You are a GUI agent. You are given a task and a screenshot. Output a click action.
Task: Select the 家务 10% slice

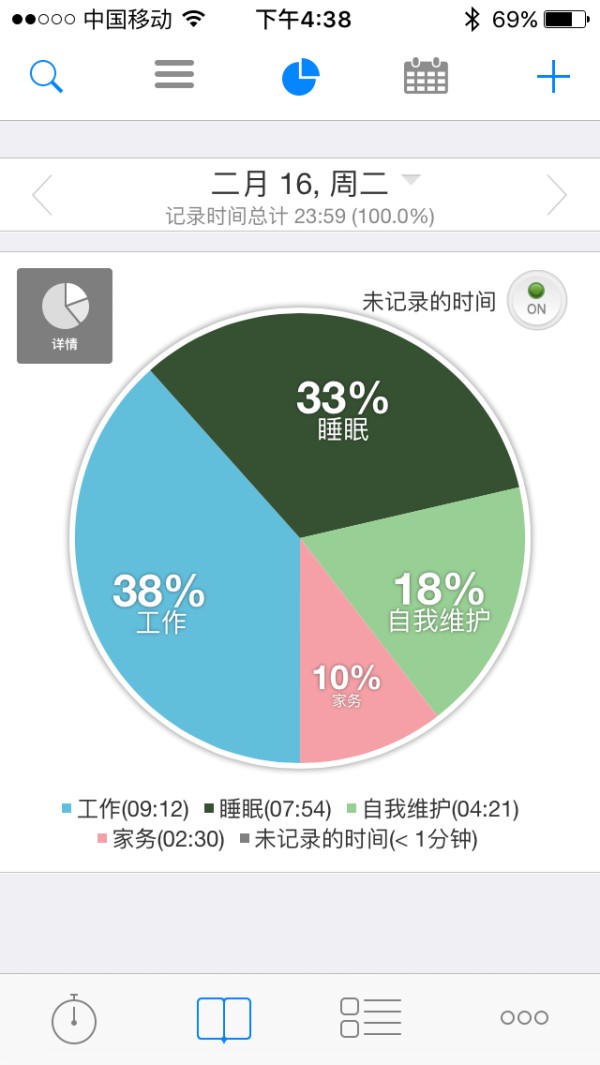350,700
